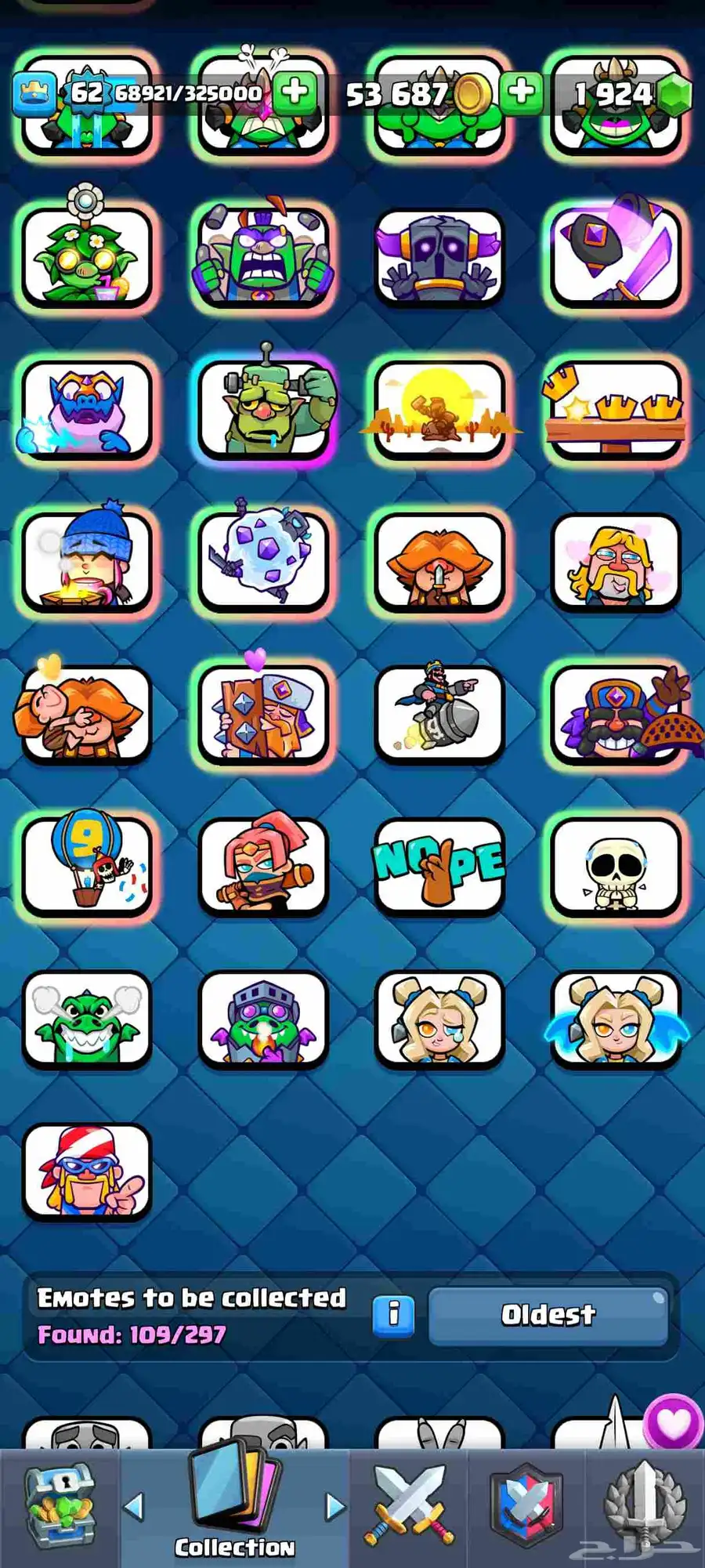Select the NOPE hand emote
The height and width of the screenshot is (1568, 705).
(439, 866)
